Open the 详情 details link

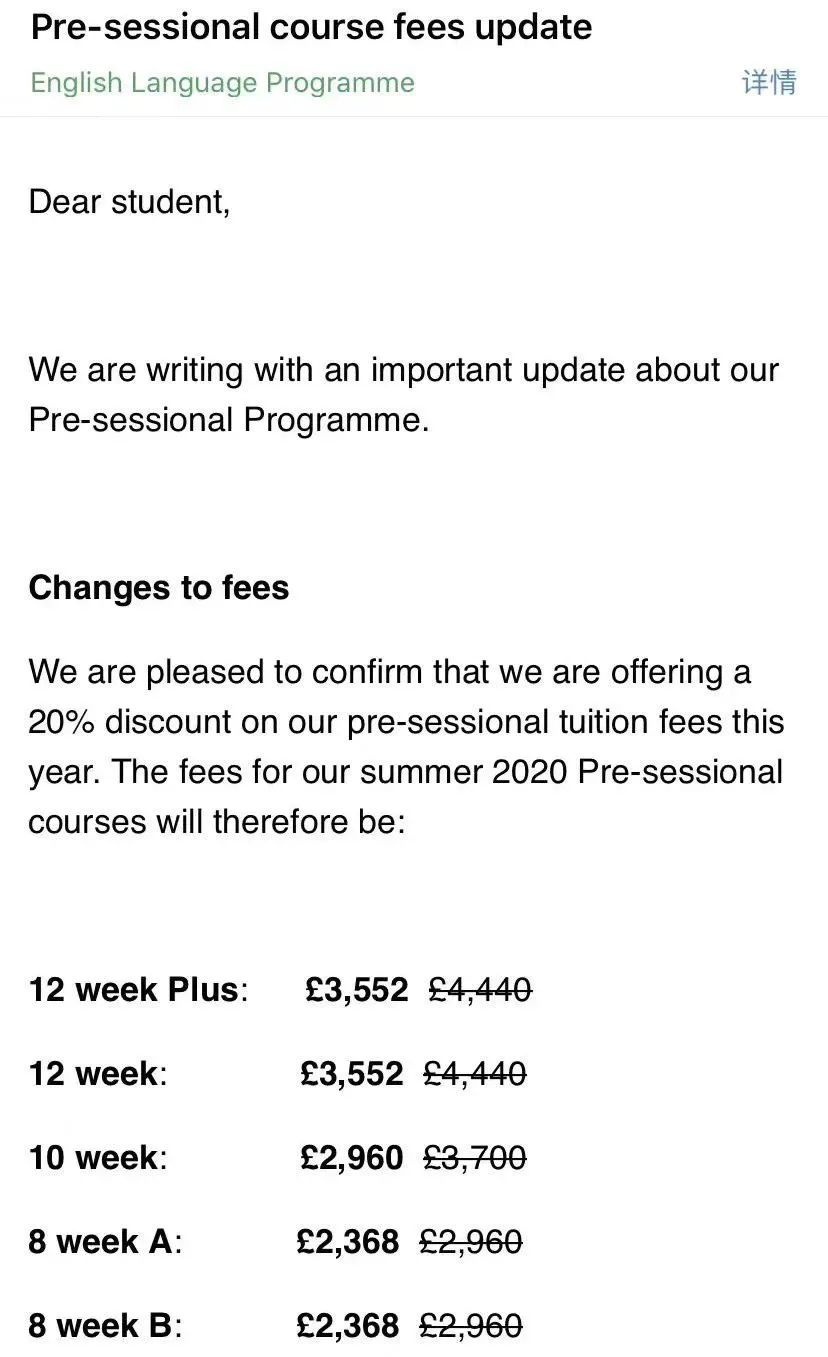[768, 82]
